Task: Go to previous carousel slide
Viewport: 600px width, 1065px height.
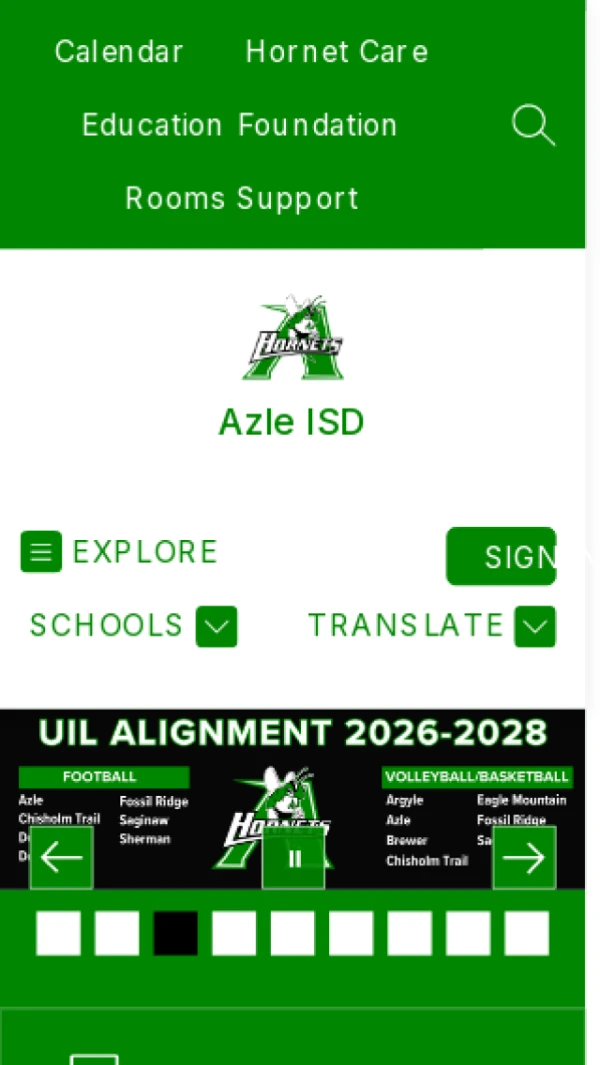Action: (61, 857)
